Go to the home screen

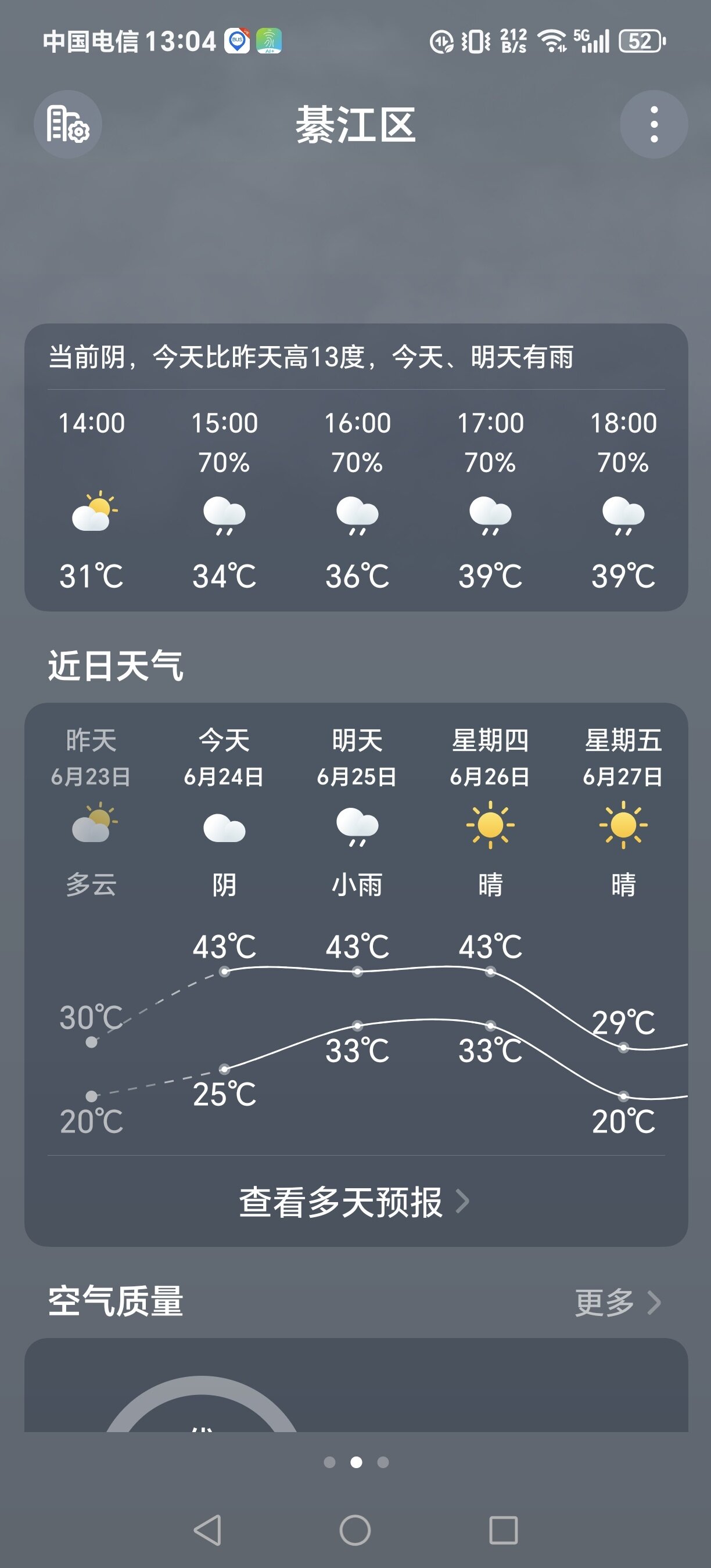pos(355,1530)
